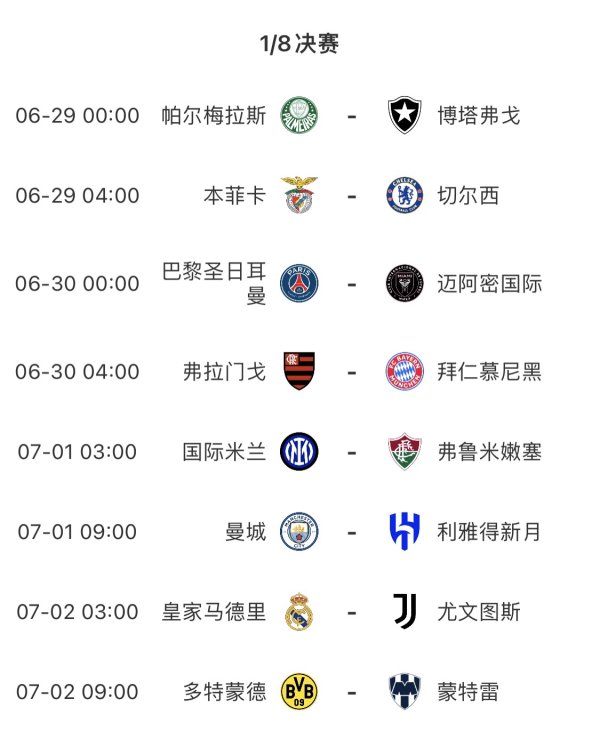Open the Benfica vs Chelsea match
Viewport: 600px width, 747px height.
point(351,196)
